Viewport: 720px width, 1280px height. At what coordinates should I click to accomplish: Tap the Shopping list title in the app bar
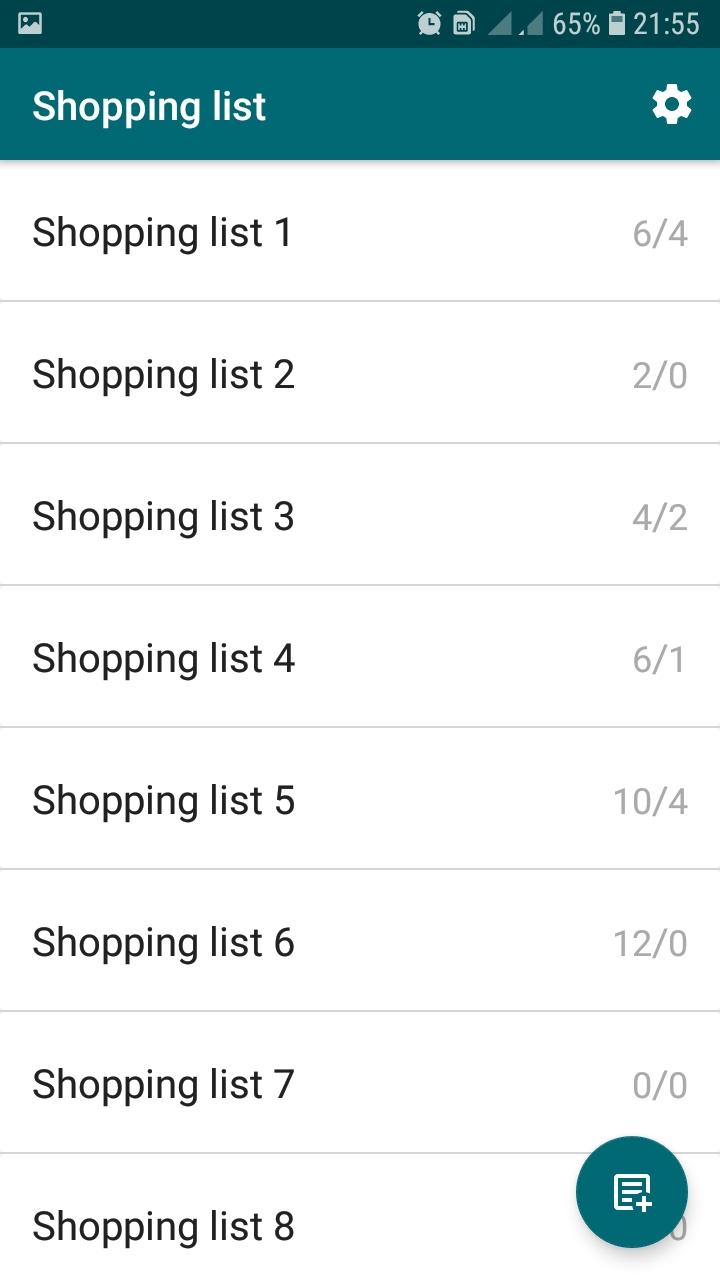tap(148, 105)
